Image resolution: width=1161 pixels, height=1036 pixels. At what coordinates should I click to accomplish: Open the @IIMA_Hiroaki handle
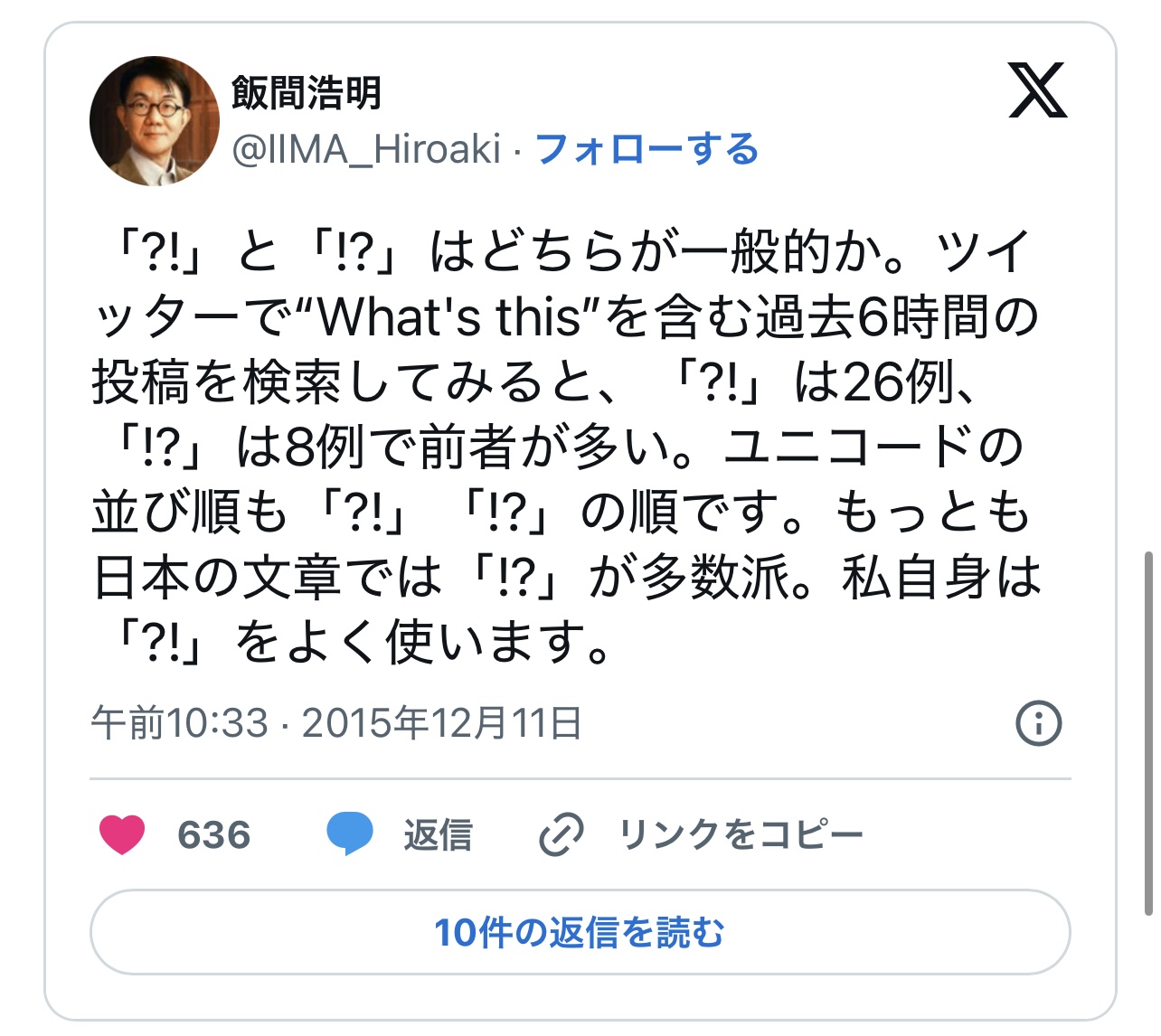(366, 149)
